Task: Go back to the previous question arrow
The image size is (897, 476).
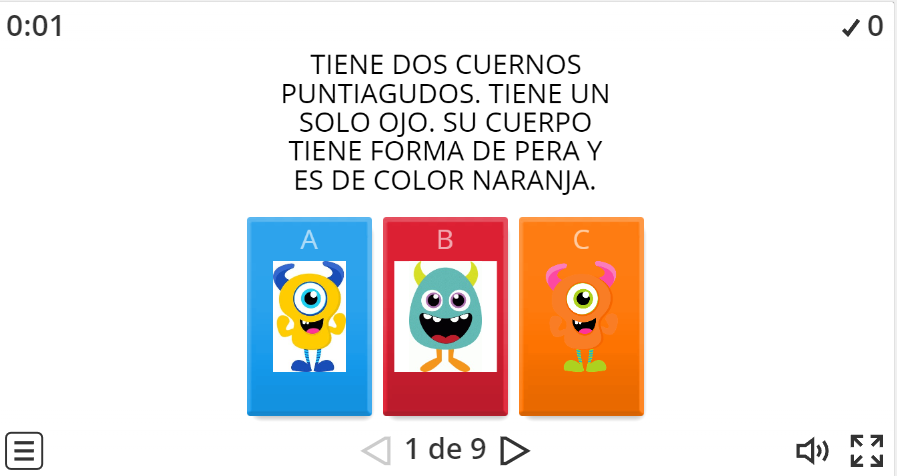Action: pyautogui.click(x=376, y=451)
